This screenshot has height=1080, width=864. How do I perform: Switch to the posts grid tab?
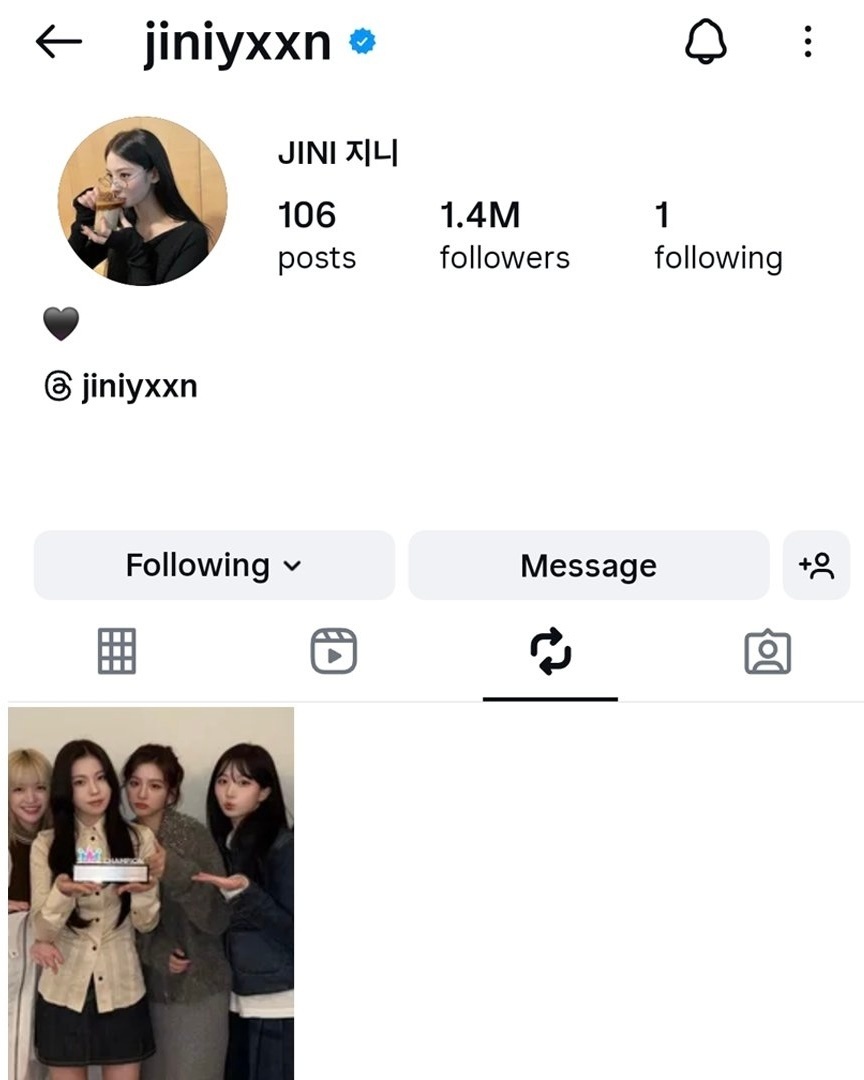[117, 650]
